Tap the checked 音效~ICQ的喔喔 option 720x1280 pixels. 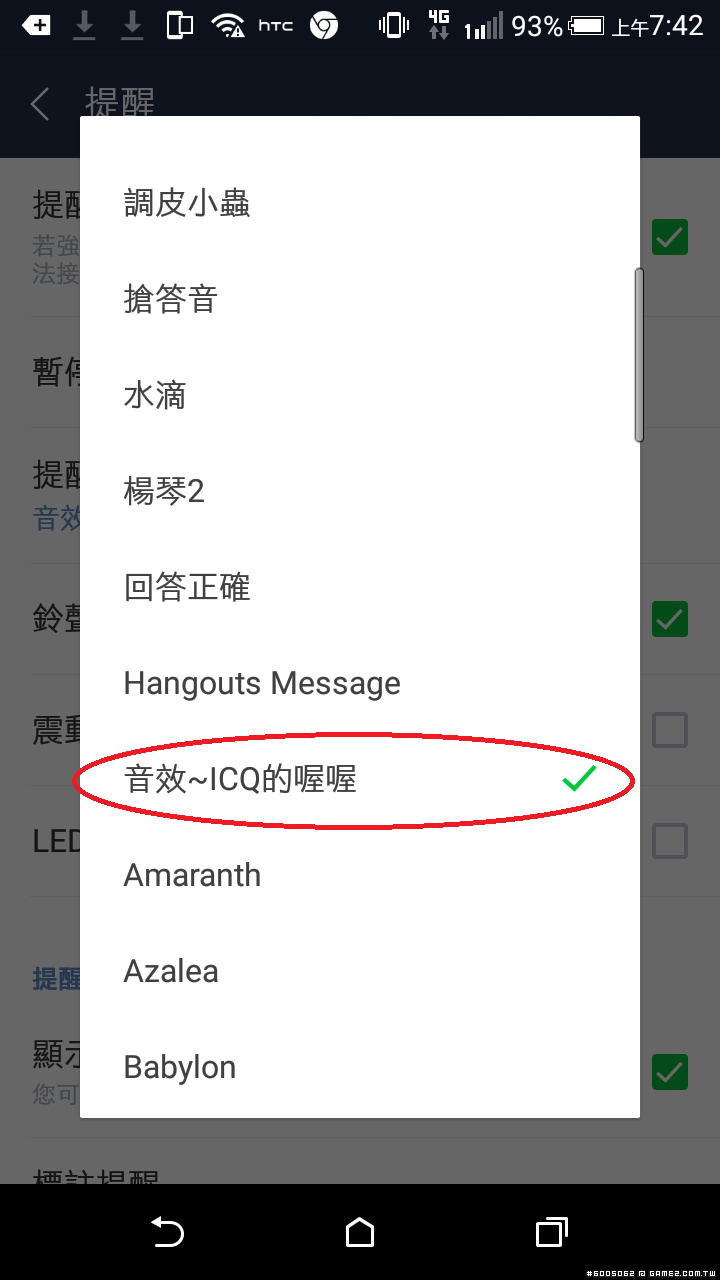point(240,780)
